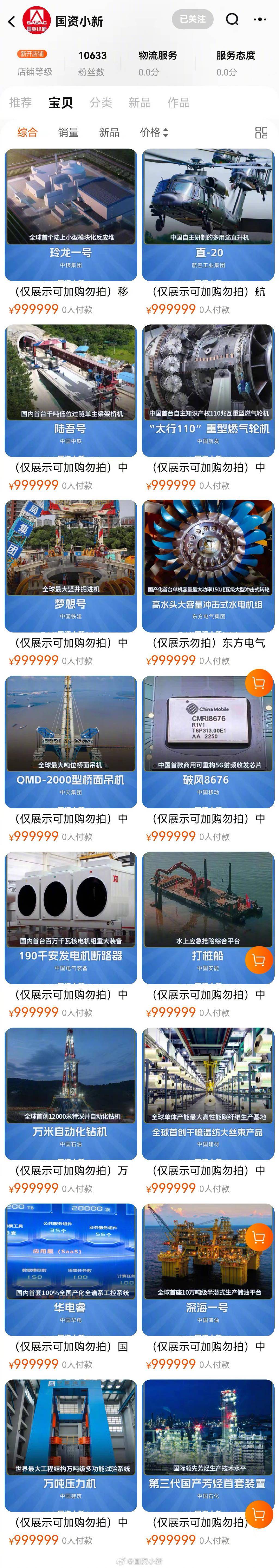
Task: Switch to the 推荐 tab
Action: pos(20,103)
